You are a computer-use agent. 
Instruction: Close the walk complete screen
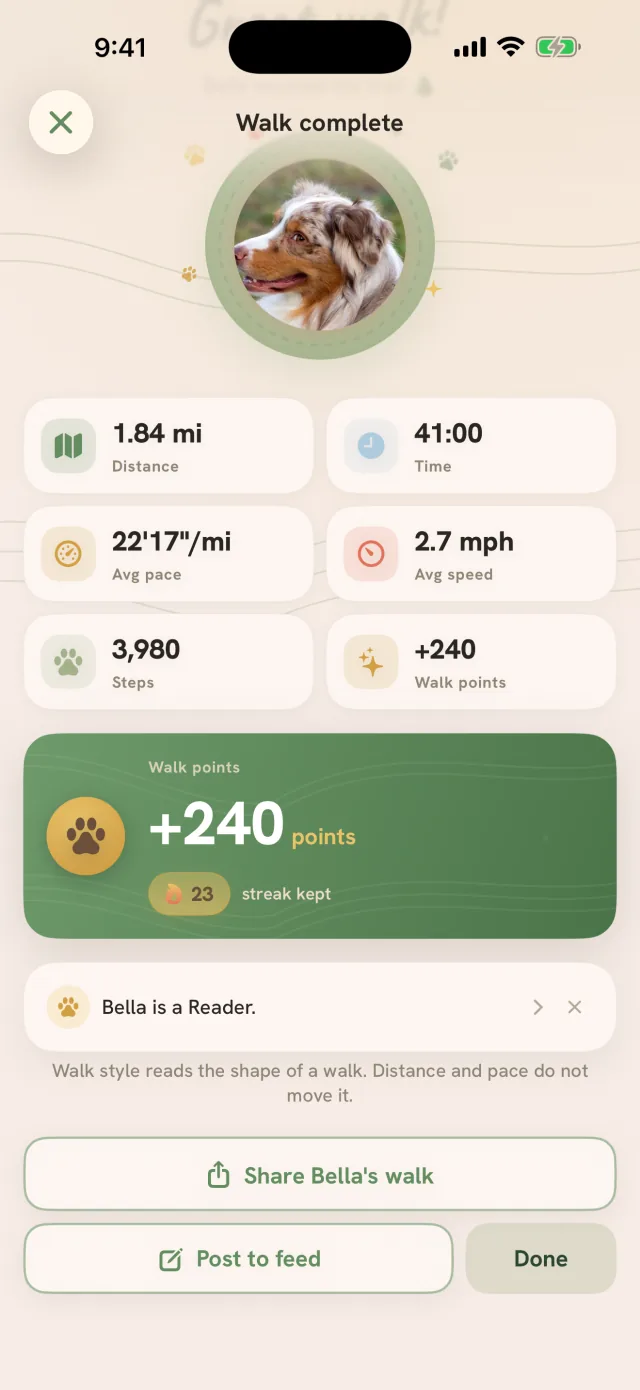coord(61,123)
